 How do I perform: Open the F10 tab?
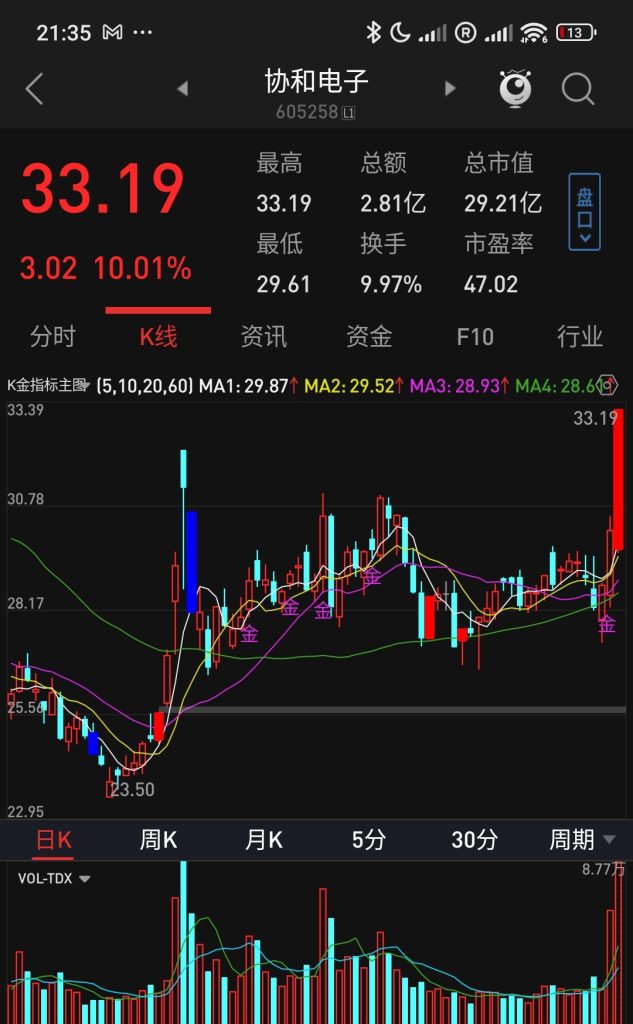pos(475,337)
